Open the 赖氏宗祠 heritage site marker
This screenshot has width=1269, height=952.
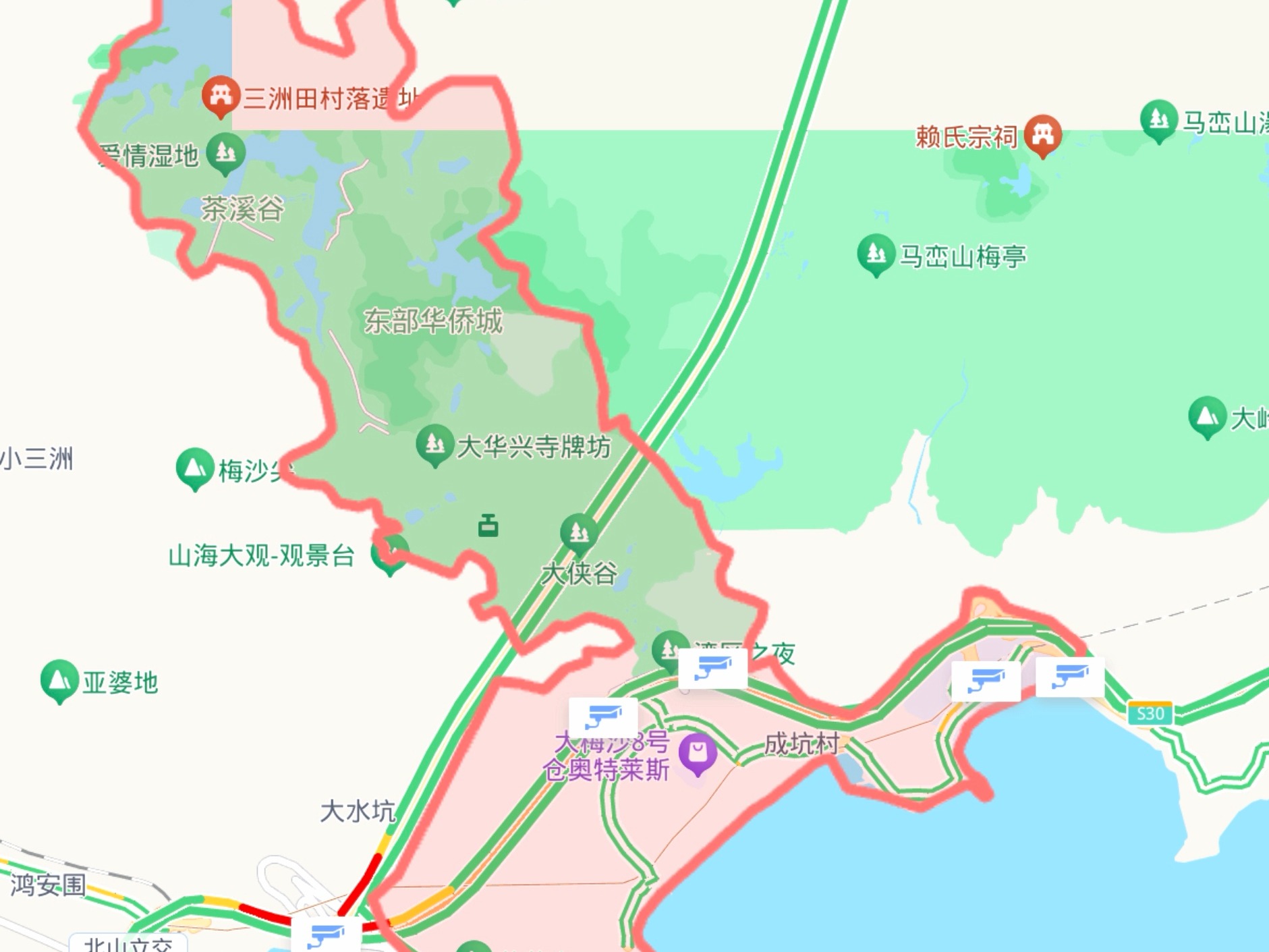point(1042,134)
